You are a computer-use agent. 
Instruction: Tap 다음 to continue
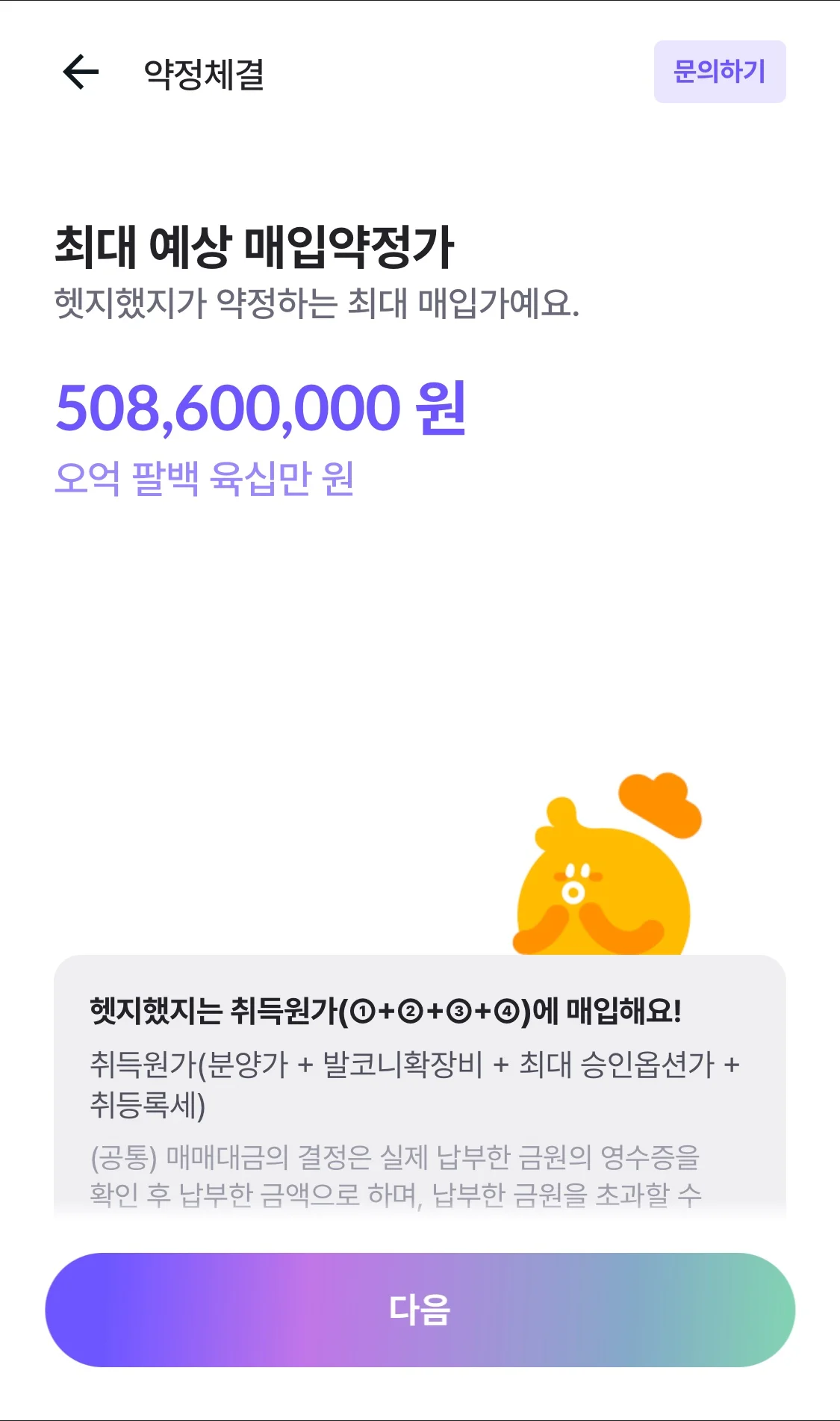(x=420, y=1310)
